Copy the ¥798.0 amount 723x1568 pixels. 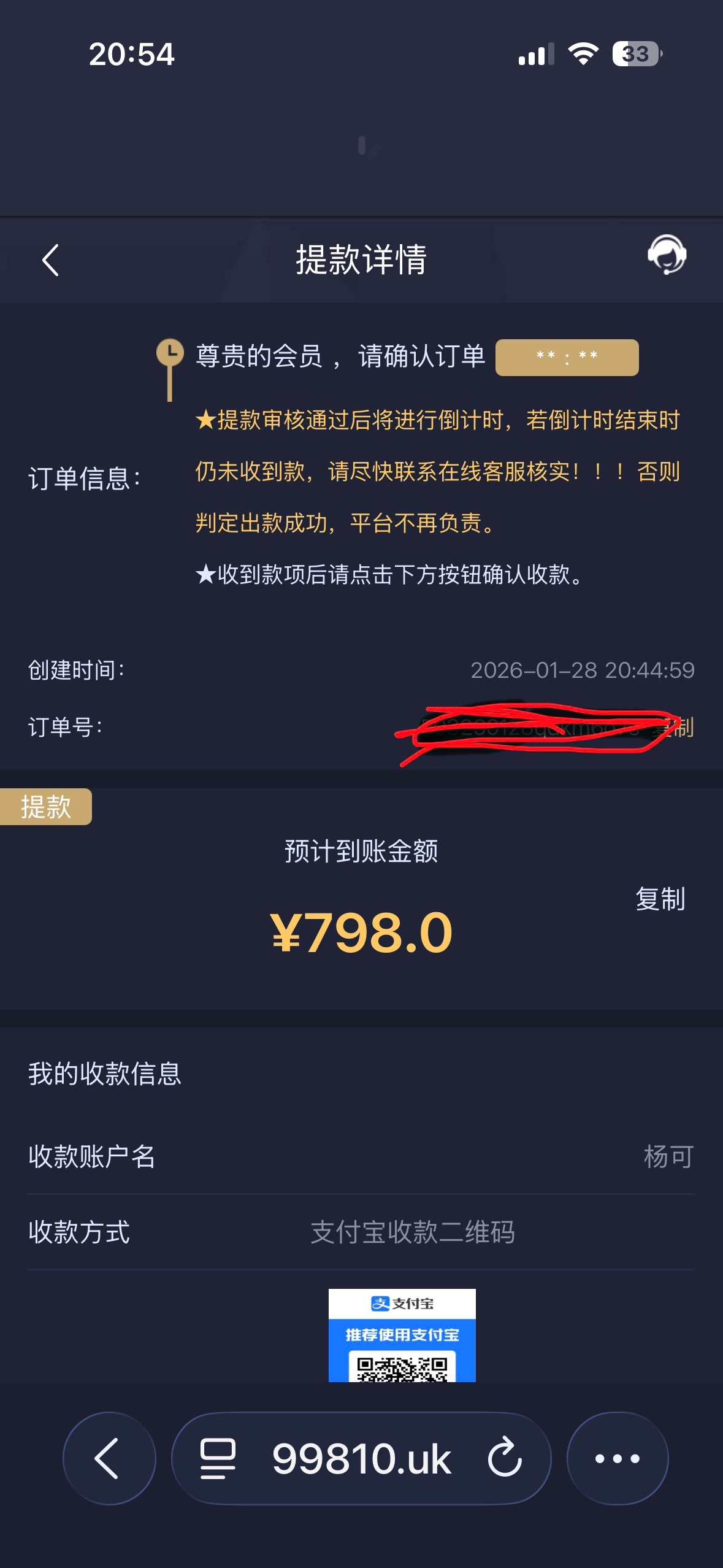tap(660, 899)
